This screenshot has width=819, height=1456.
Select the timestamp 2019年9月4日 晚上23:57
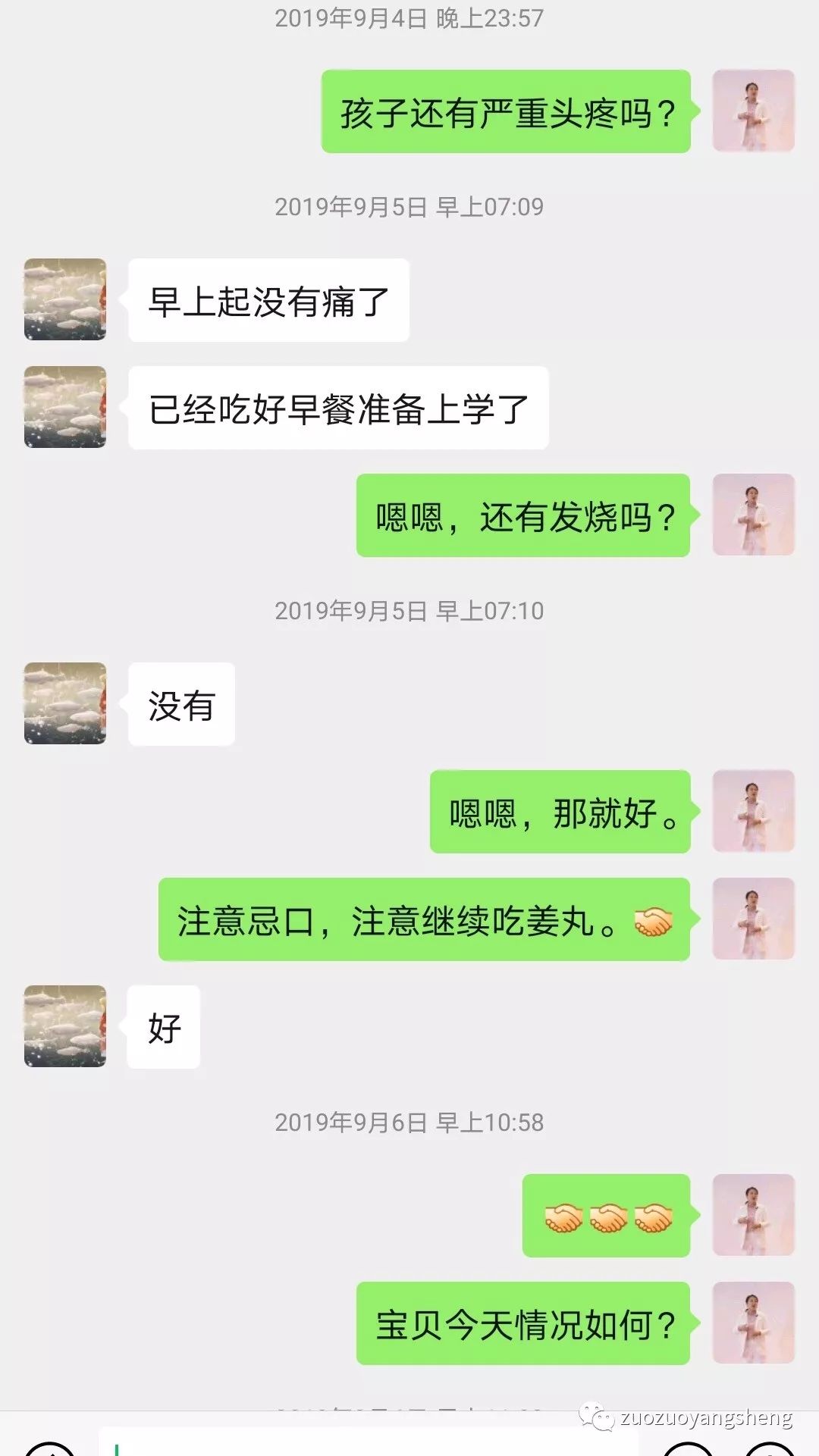409,15
